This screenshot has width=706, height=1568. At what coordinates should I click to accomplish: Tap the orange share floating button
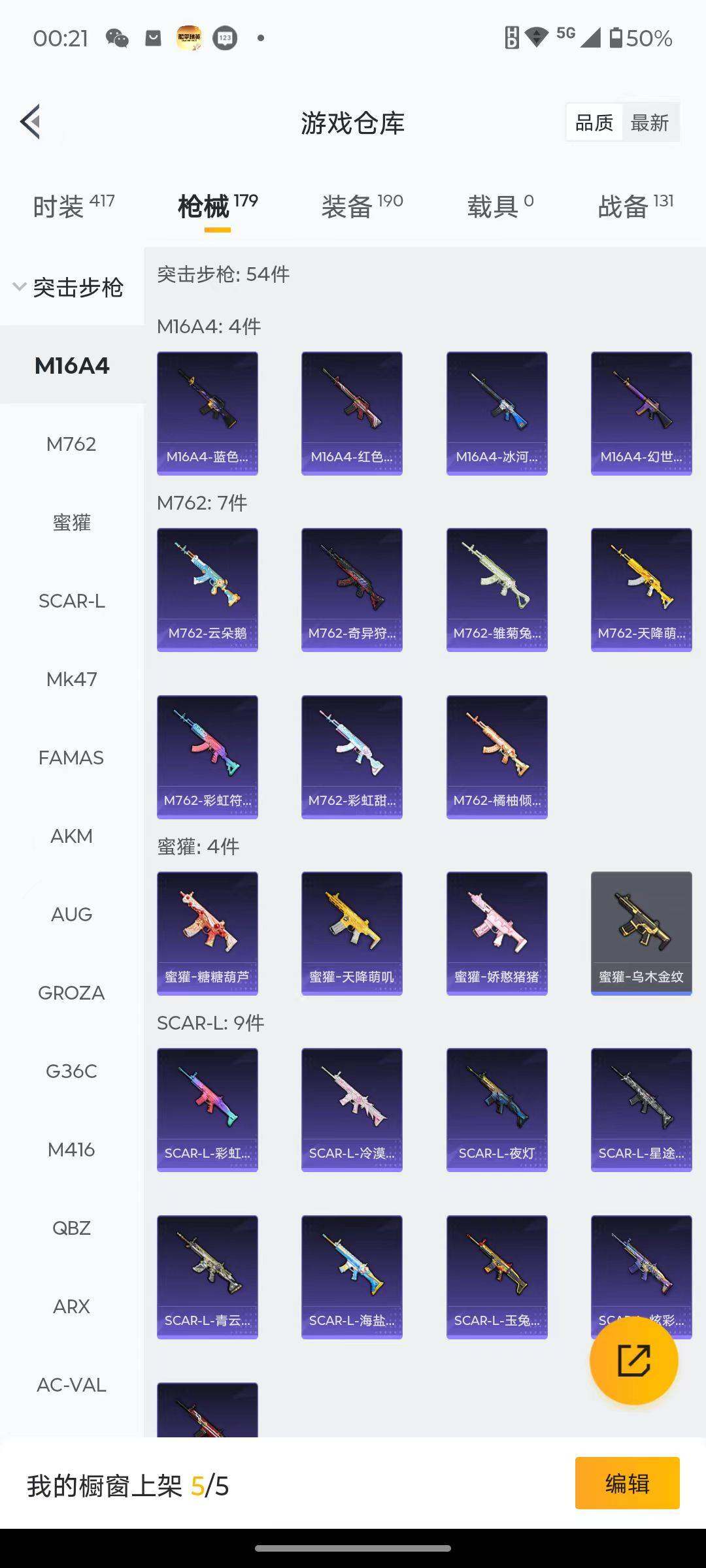pyautogui.click(x=633, y=1361)
